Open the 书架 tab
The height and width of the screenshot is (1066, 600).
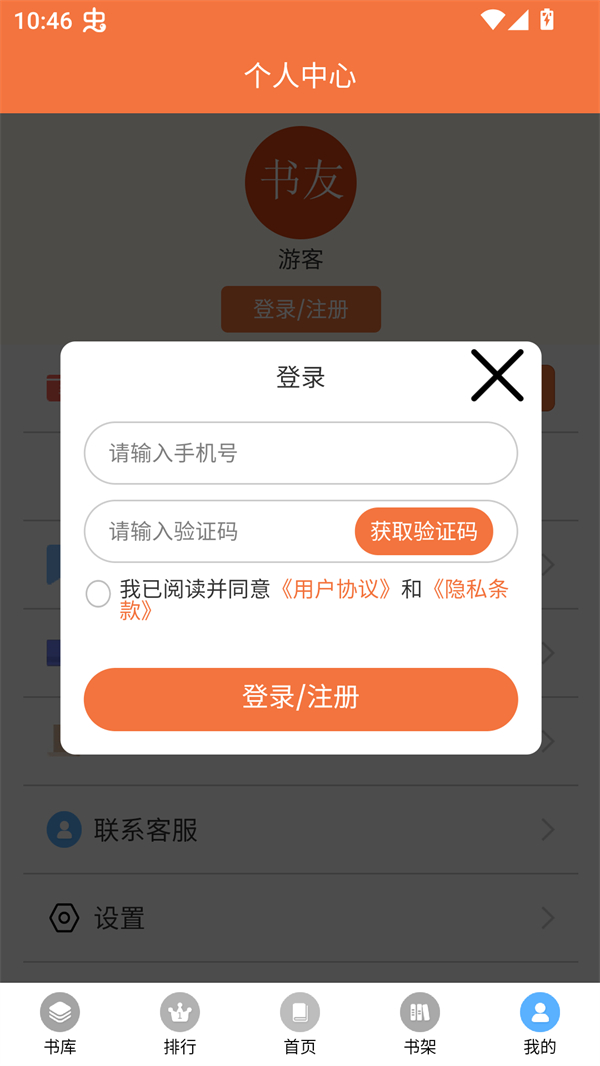coord(420,1025)
